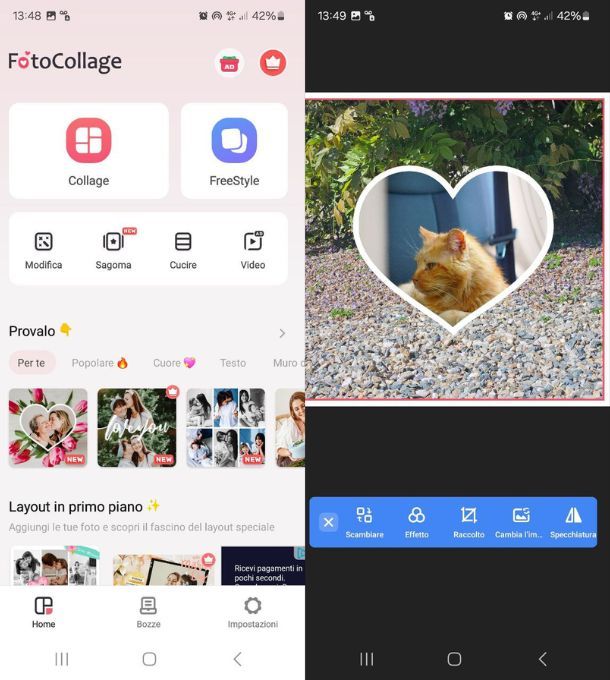Choose the Scambiare swap tool
This screenshot has height=680, width=610.
[x=364, y=521]
